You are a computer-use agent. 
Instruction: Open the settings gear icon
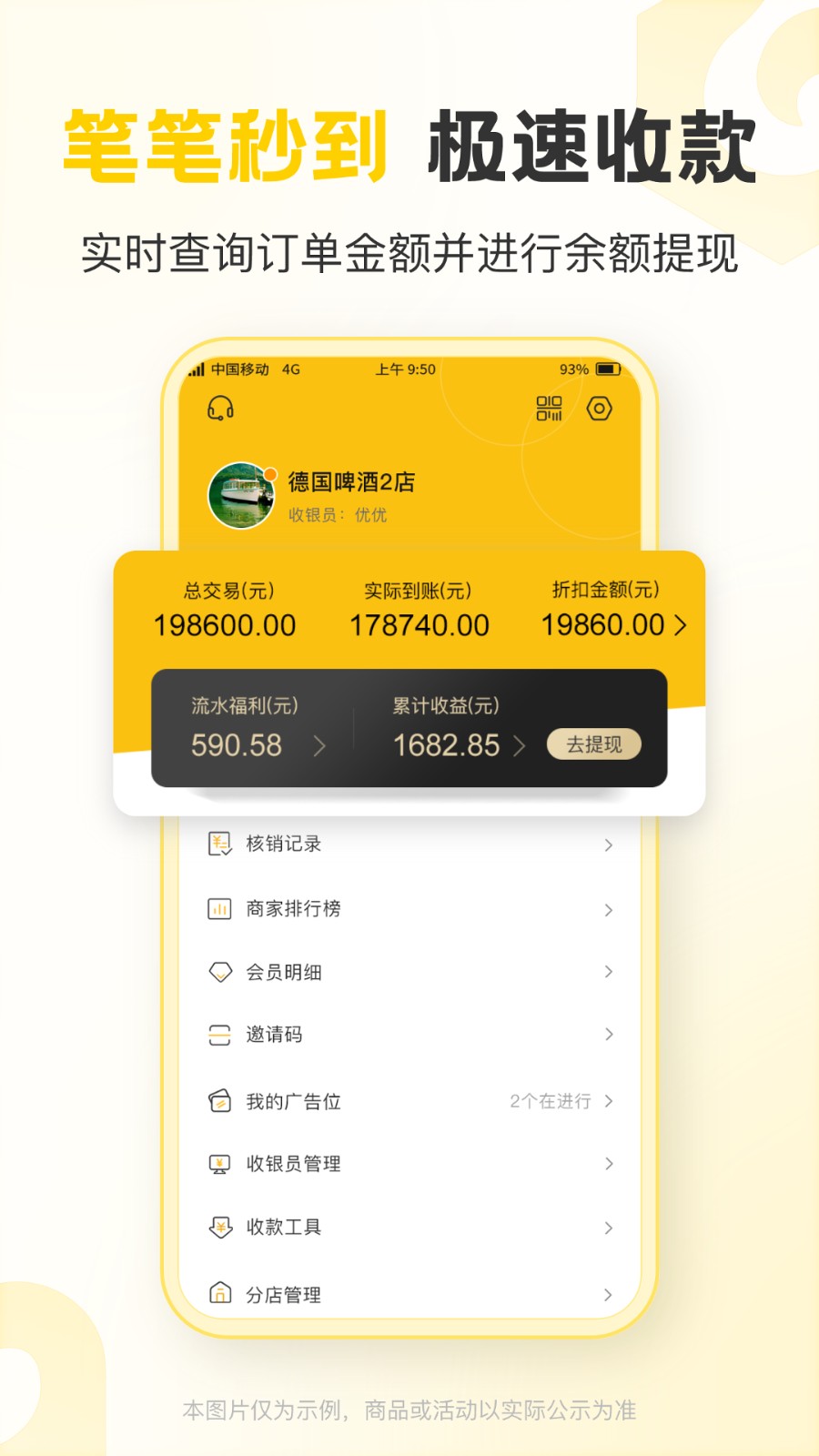[602, 409]
